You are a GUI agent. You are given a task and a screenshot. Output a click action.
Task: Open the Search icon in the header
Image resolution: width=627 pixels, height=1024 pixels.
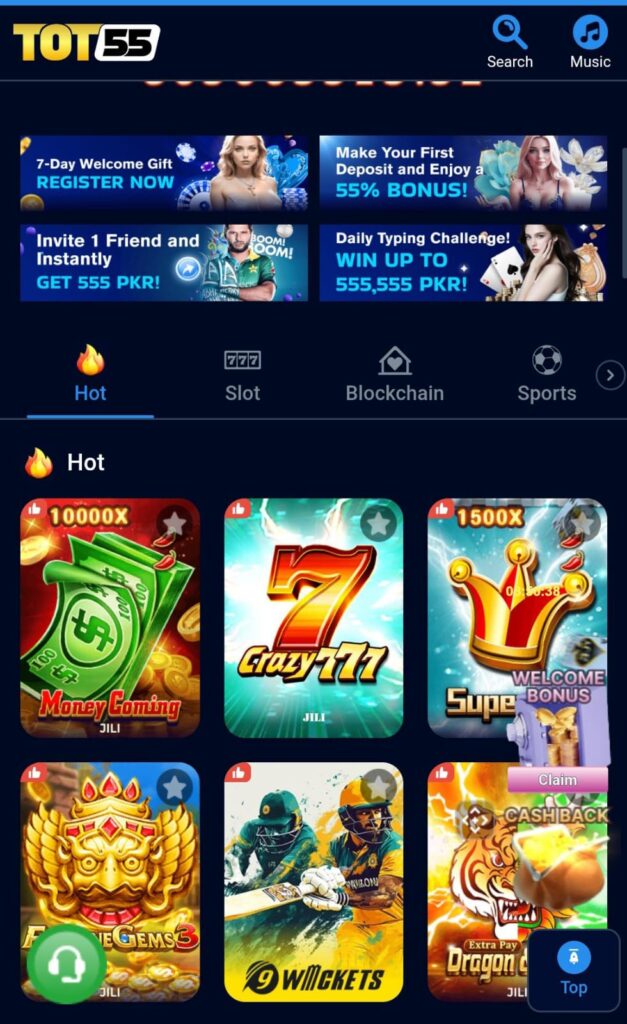[509, 41]
